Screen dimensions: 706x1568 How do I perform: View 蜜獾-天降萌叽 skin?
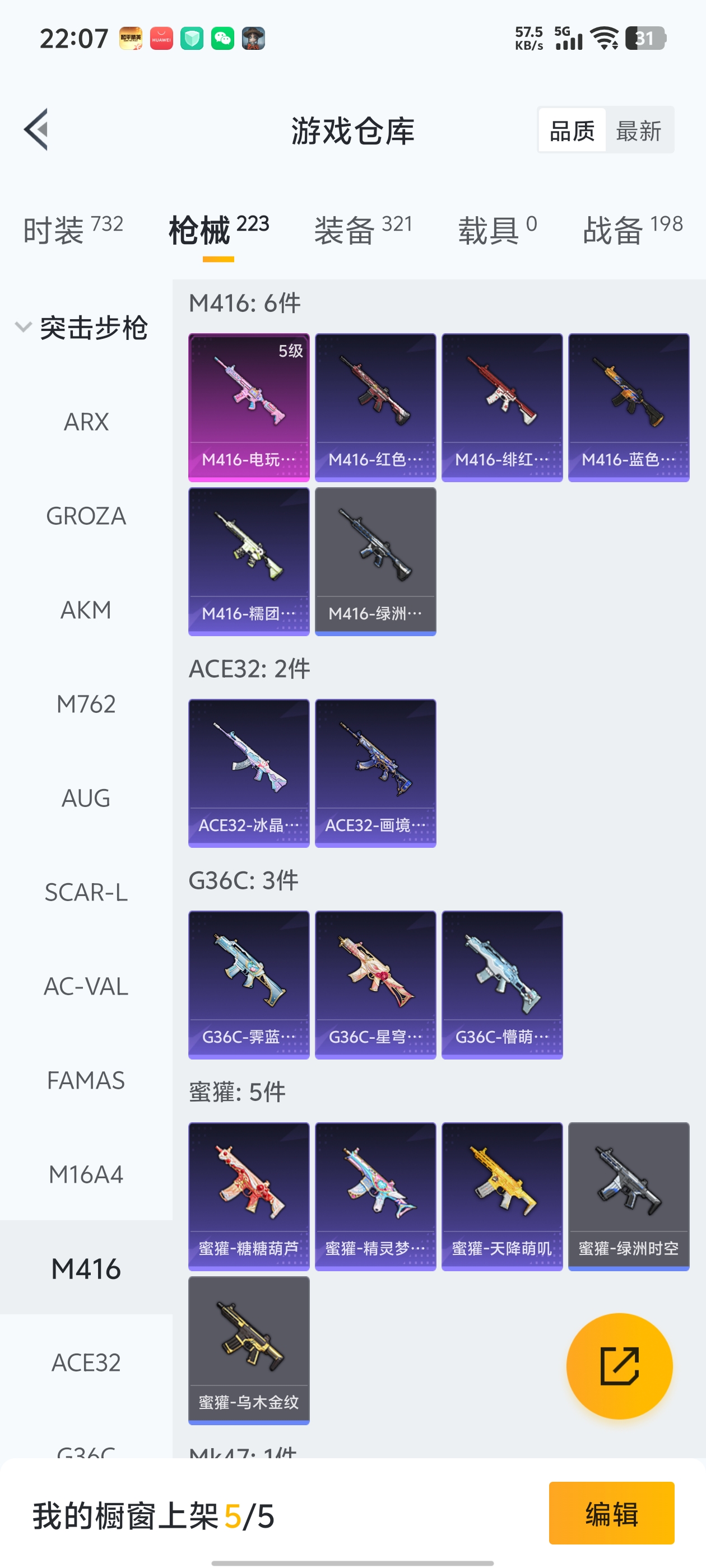point(502,1196)
